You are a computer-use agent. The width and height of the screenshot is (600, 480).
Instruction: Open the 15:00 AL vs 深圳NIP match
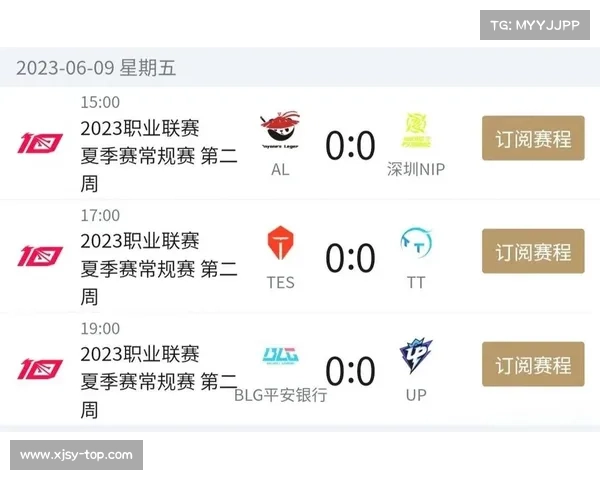349,145
